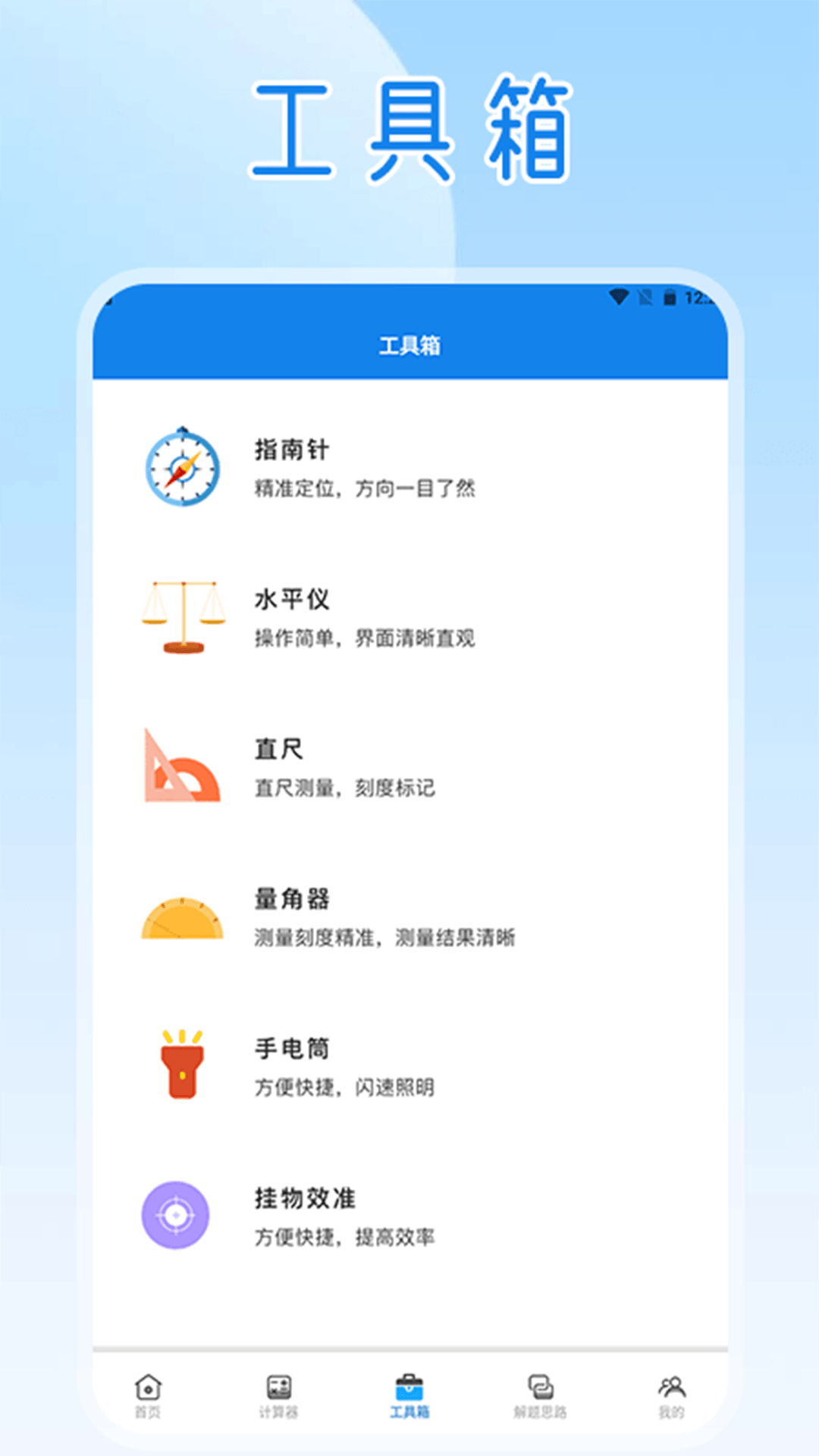Tap the 量角器 description text

tap(385, 939)
